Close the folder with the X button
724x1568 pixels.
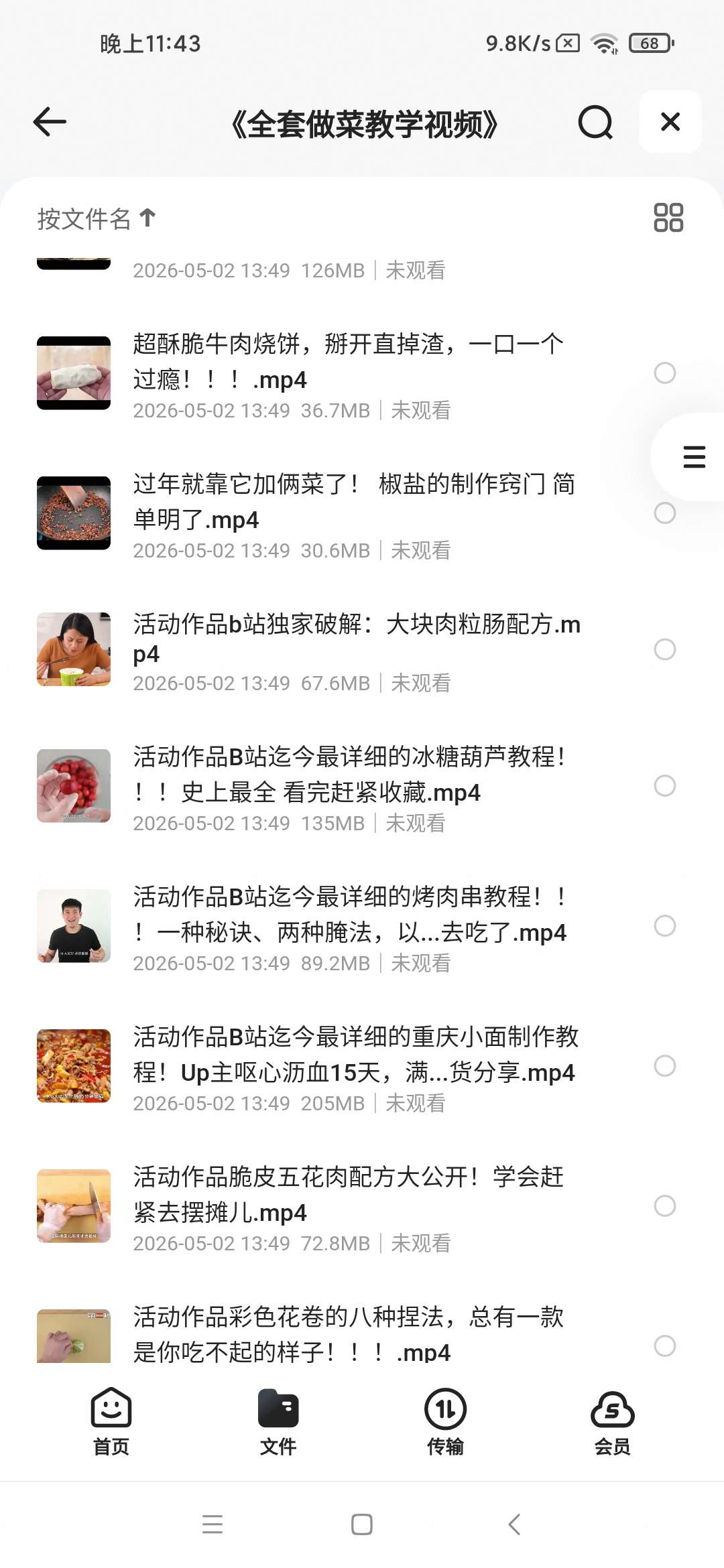coord(670,122)
